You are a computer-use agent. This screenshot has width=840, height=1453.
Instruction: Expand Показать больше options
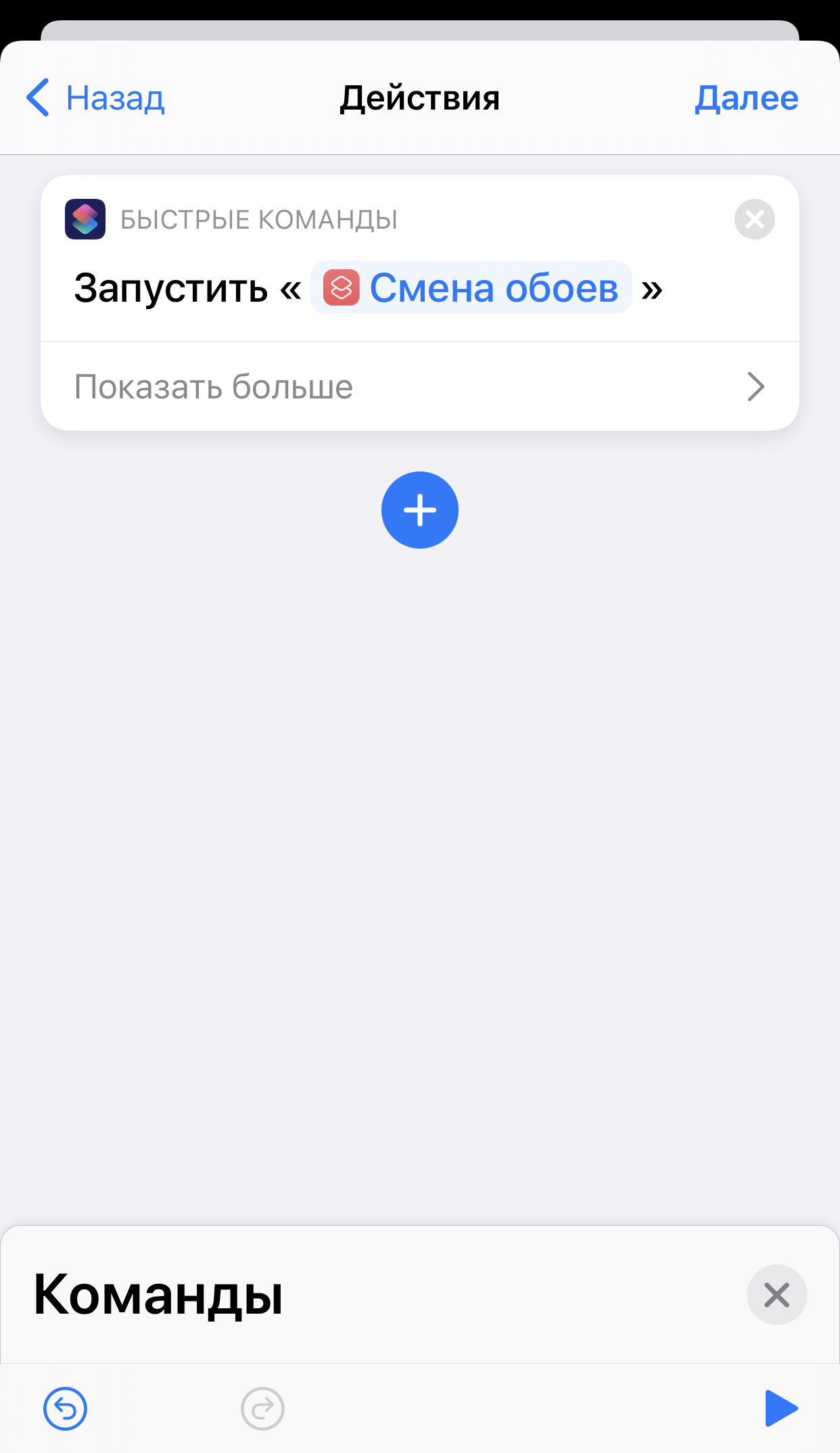pyautogui.click(x=420, y=386)
